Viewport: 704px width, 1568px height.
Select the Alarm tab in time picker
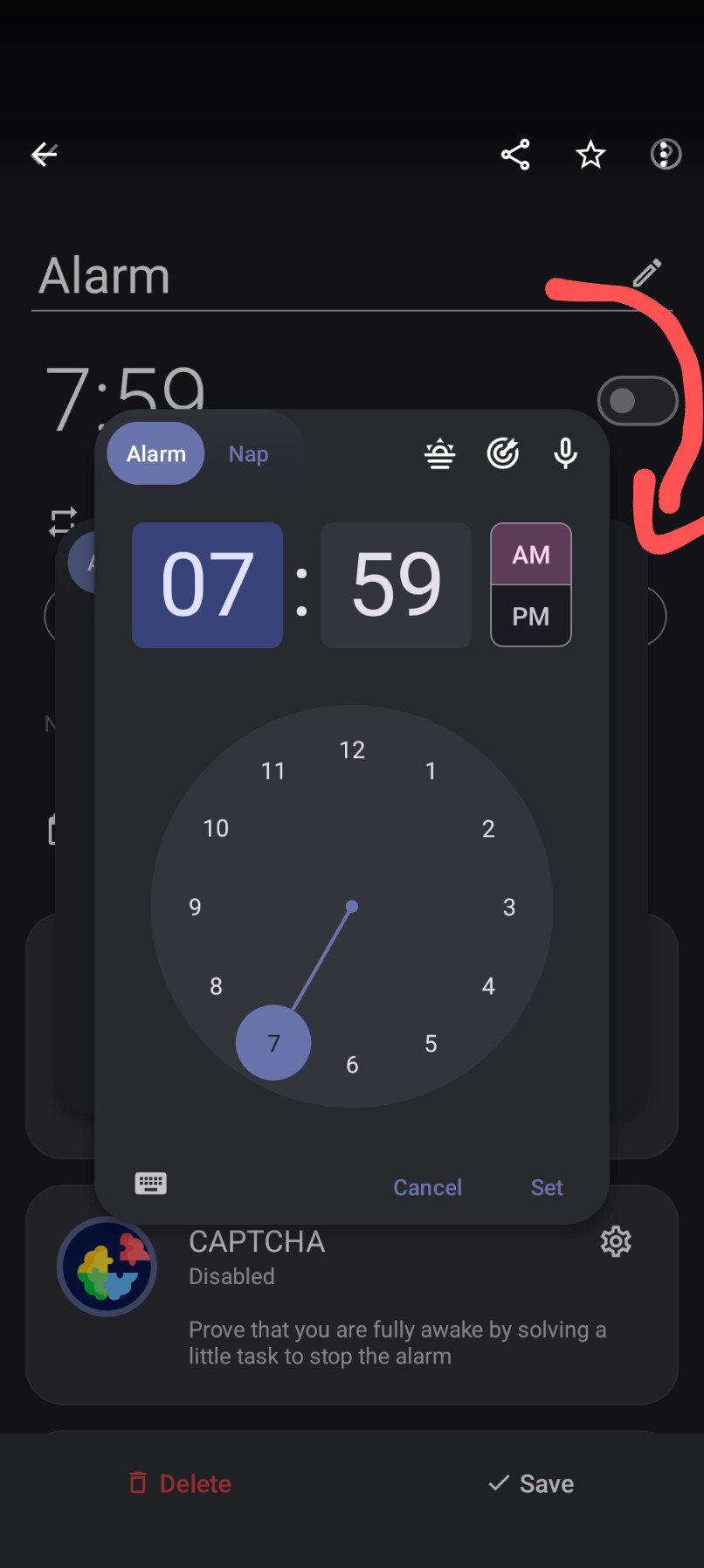(x=155, y=453)
